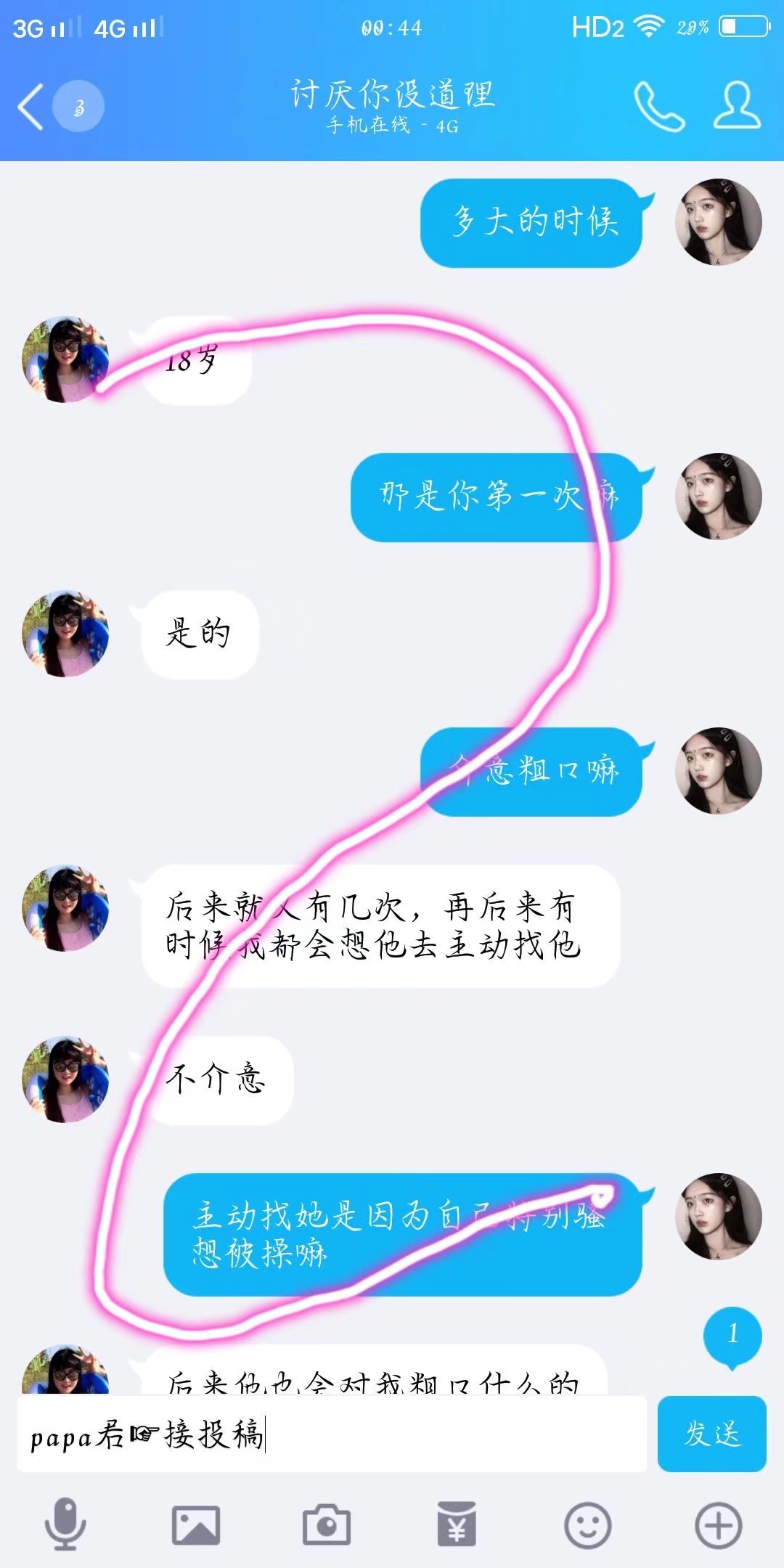Open the photo gallery picker
This screenshot has height=1568, width=784.
coord(195,1524)
